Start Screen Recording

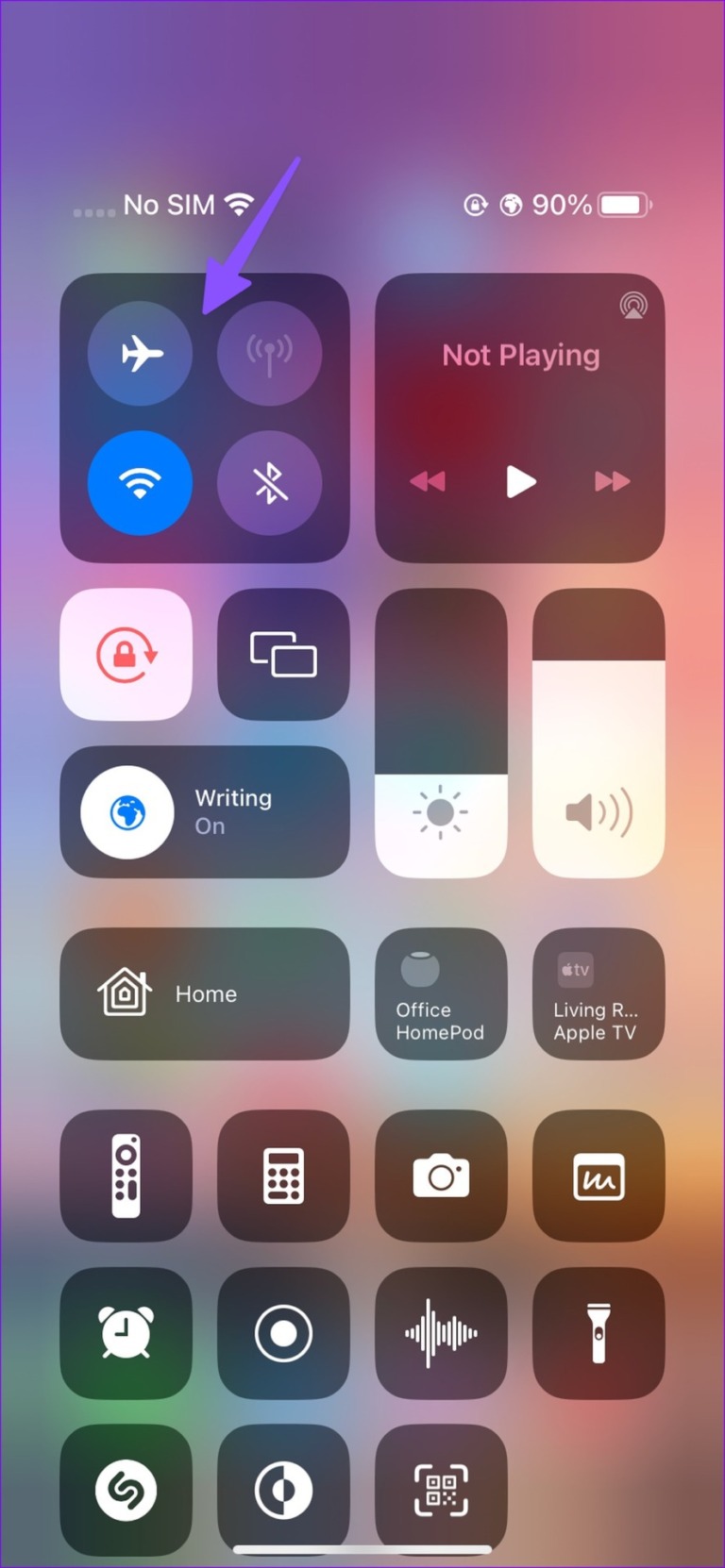(x=283, y=1333)
